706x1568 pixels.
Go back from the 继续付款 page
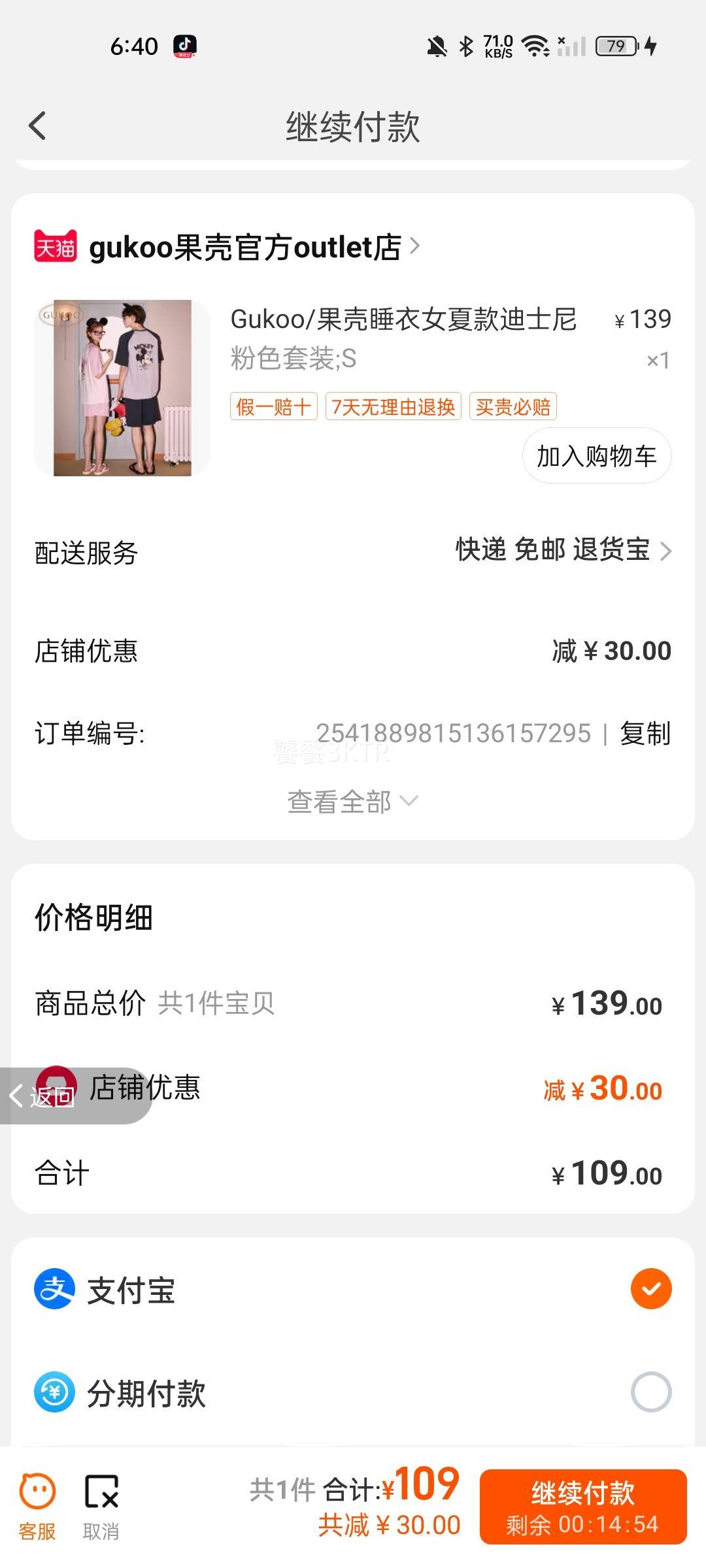pyautogui.click(x=38, y=126)
